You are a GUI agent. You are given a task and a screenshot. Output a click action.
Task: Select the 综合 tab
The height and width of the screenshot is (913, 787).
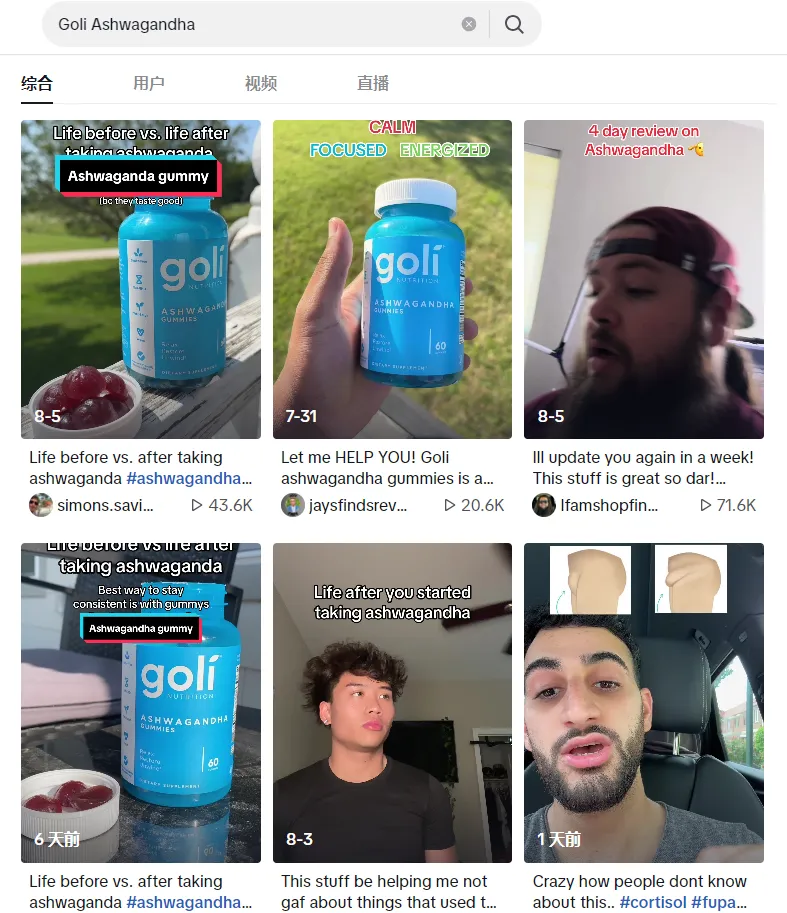click(x=37, y=83)
